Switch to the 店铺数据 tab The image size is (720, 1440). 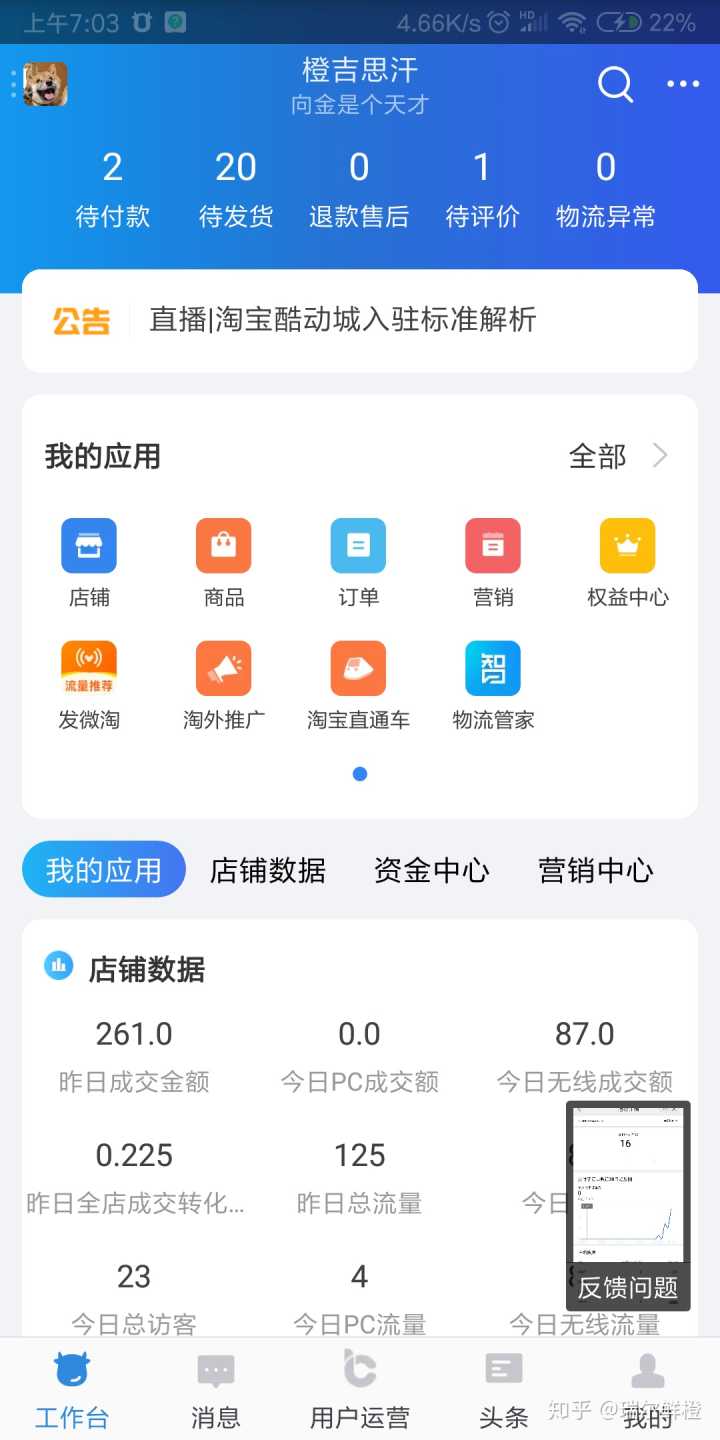268,870
